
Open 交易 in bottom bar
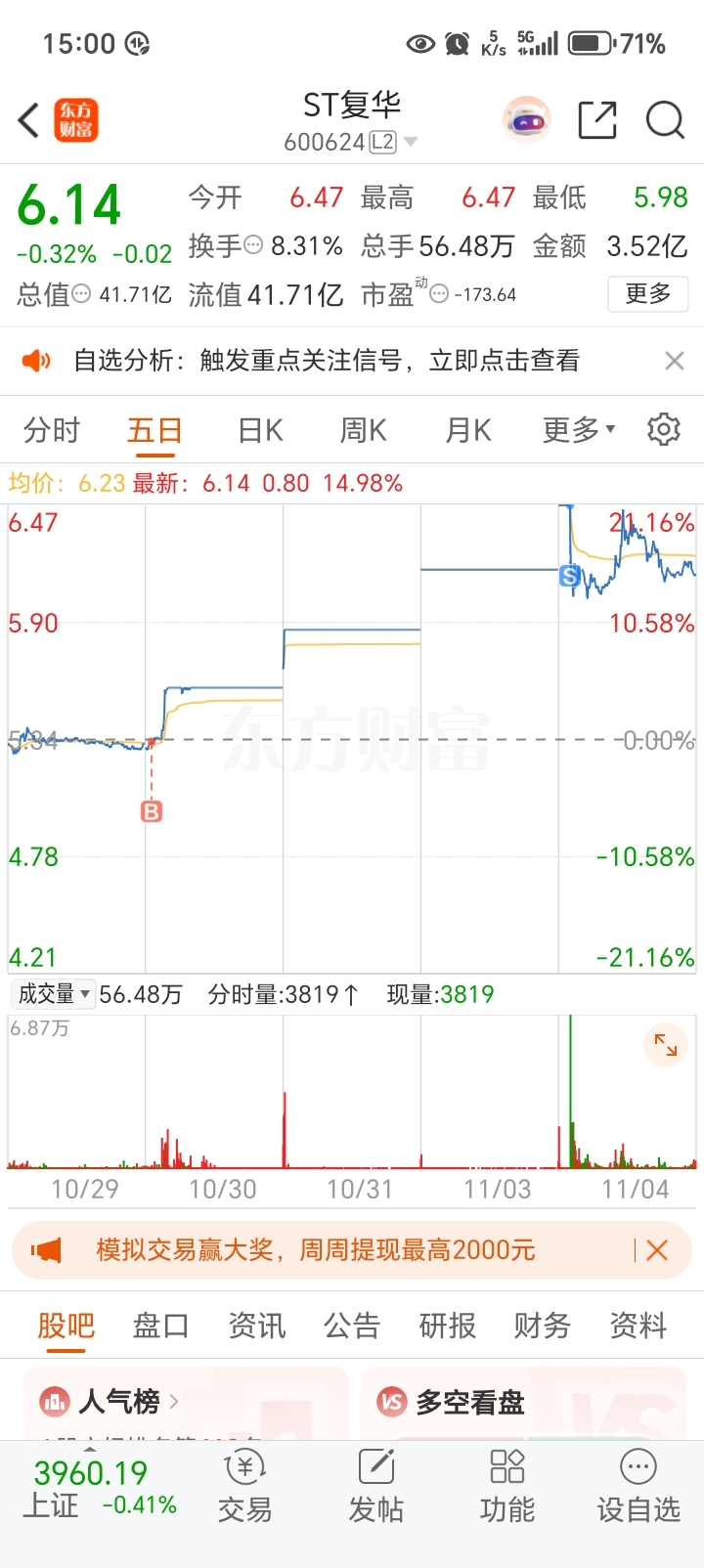244,1488
